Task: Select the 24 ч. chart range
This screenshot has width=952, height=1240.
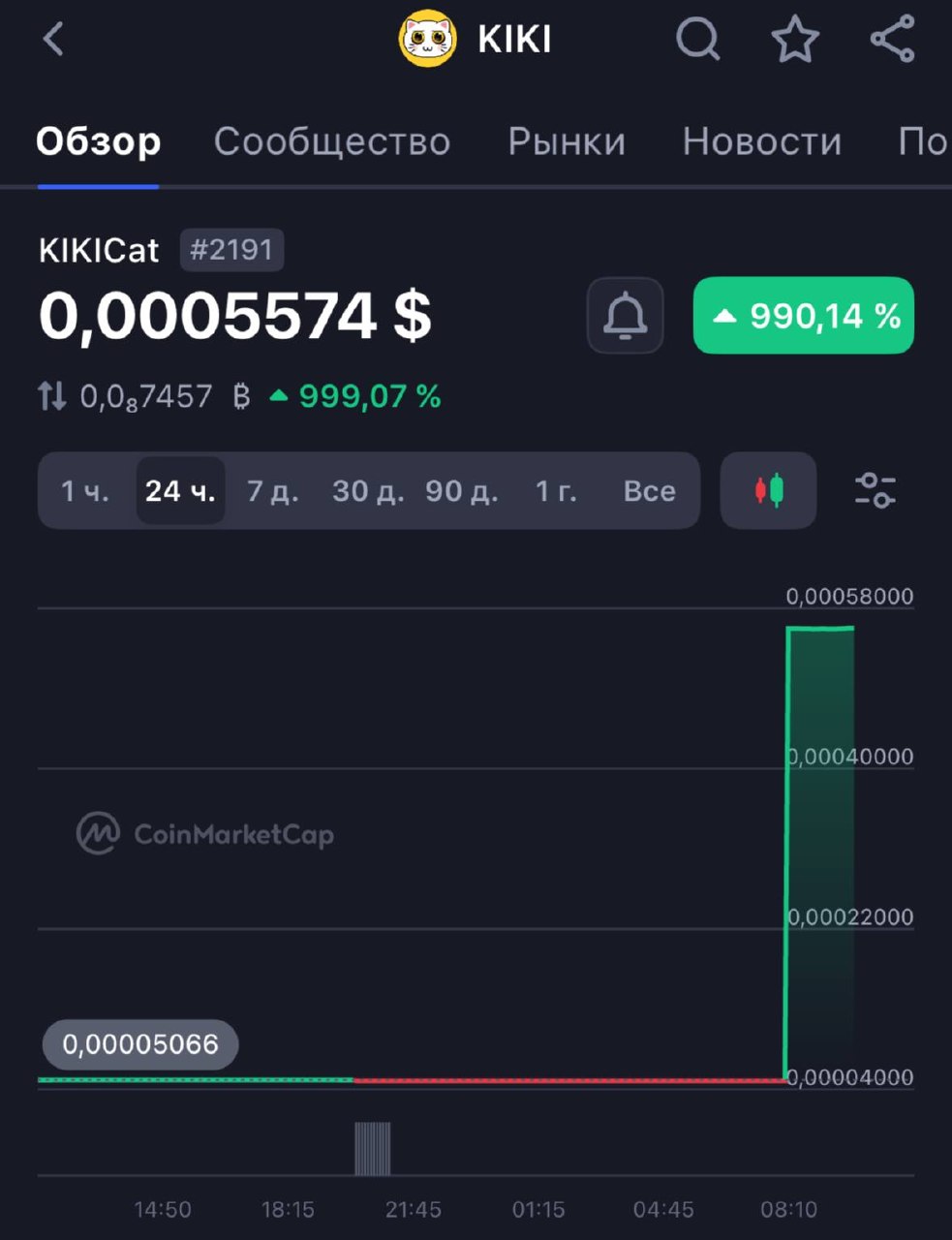Action: [180, 491]
